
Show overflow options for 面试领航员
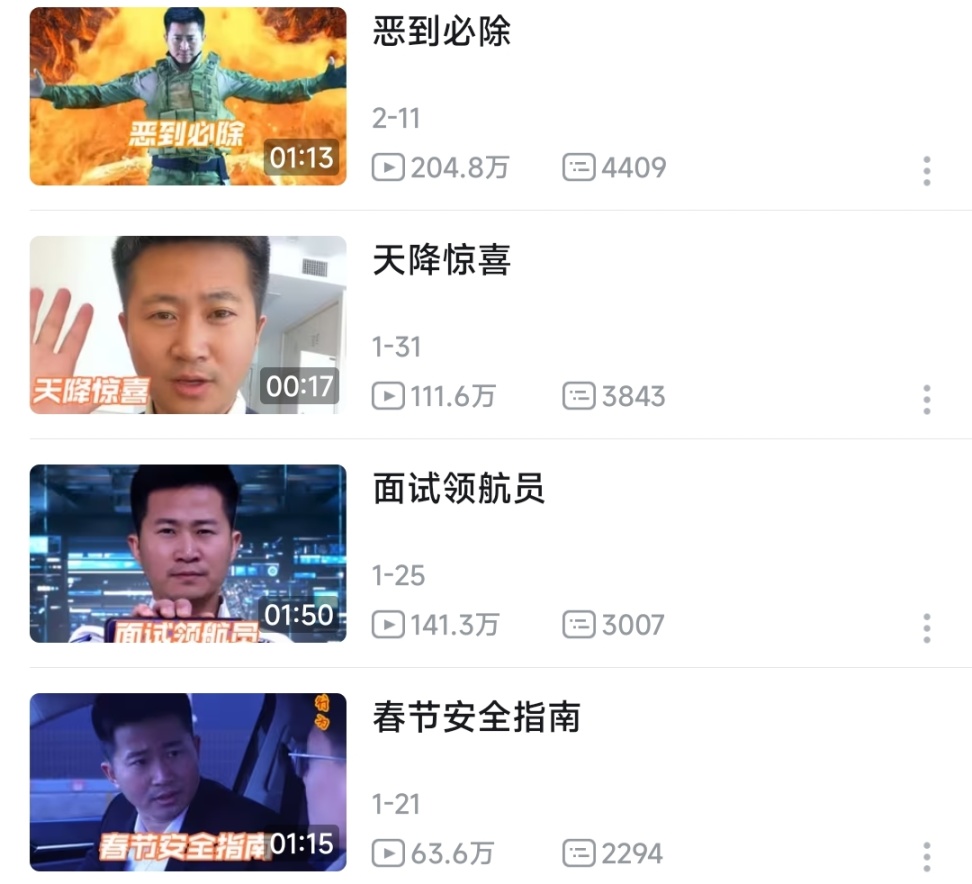[x=927, y=628]
